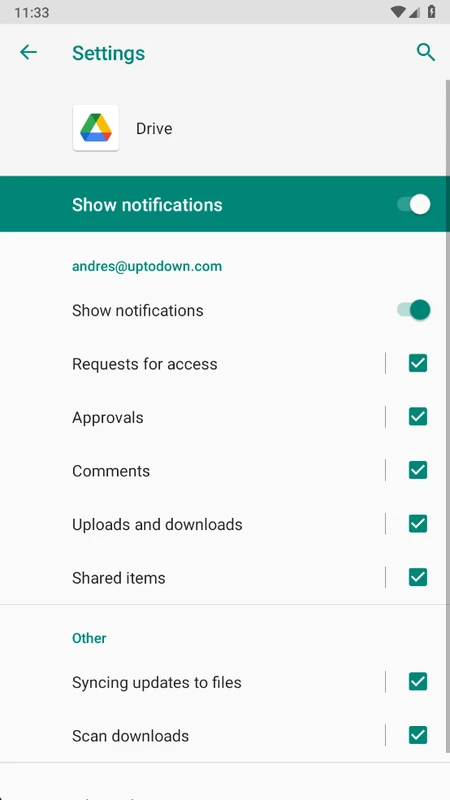The image size is (450, 800).
Task: Uncheck the Approvals checkbox
Action: tap(418, 417)
